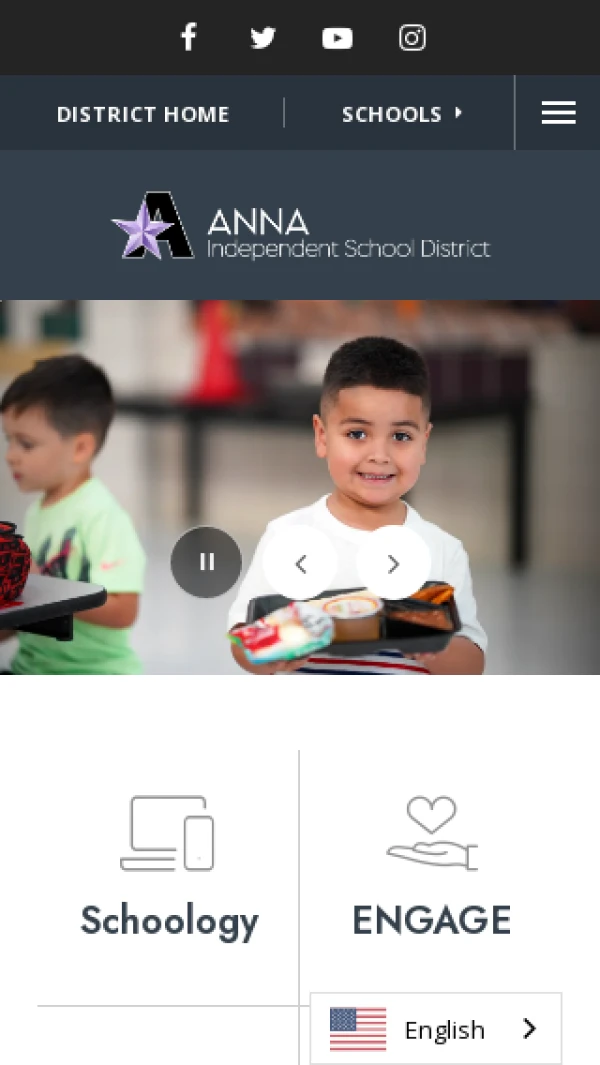Open the district Twitter page
Viewport: 600px width, 1065px height.
pos(263,38)
